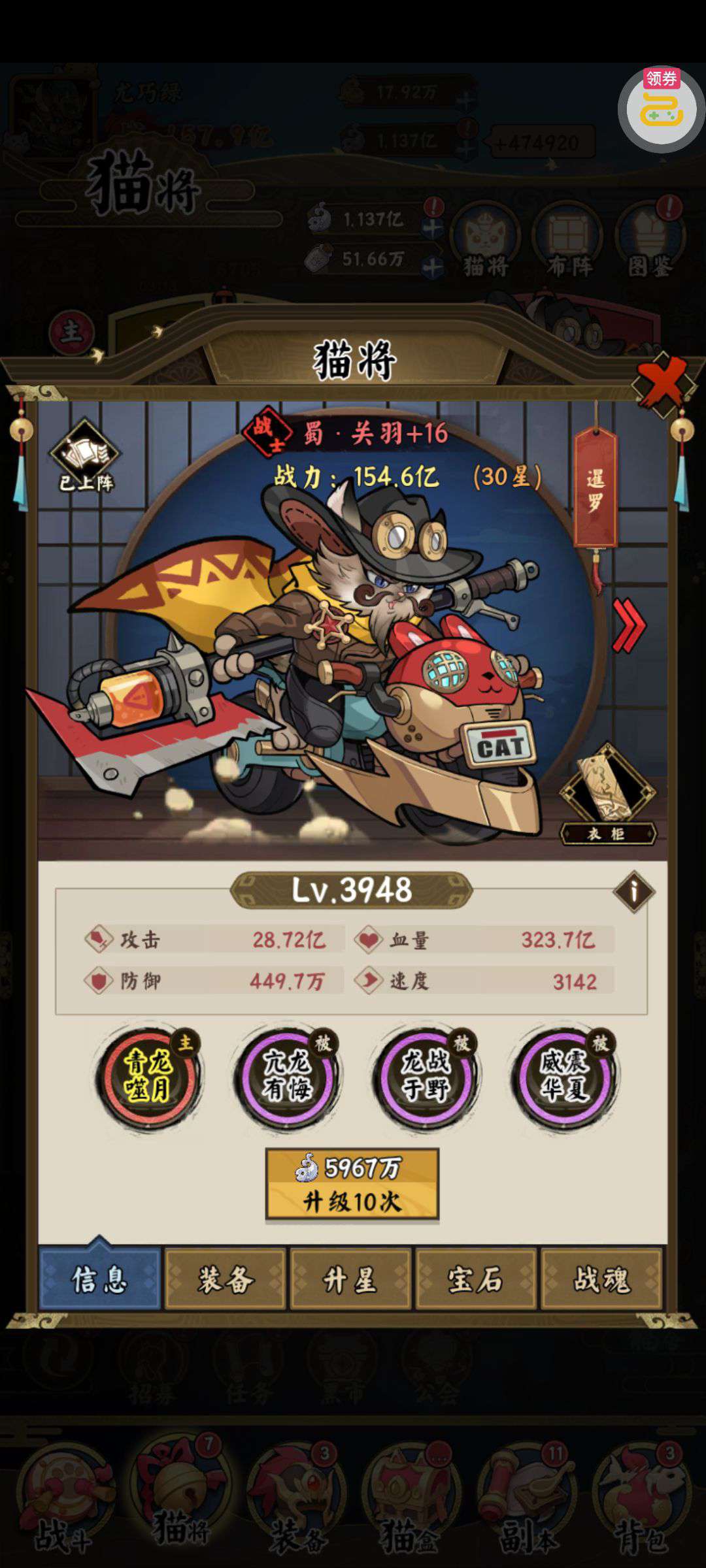The width and height of the screenshot is (706, 1568).
Task: Open the info icon beside Lv.3948
Action: tap(633, 890)
